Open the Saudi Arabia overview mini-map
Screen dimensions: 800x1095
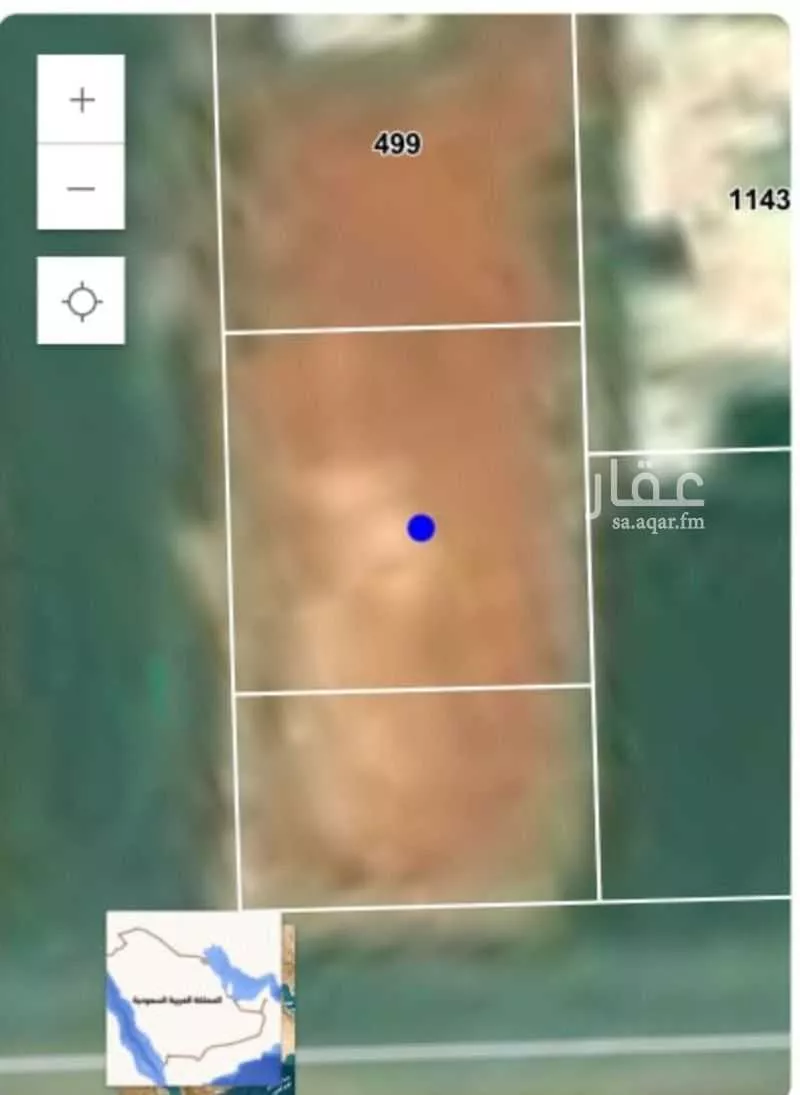coord(198,997)
